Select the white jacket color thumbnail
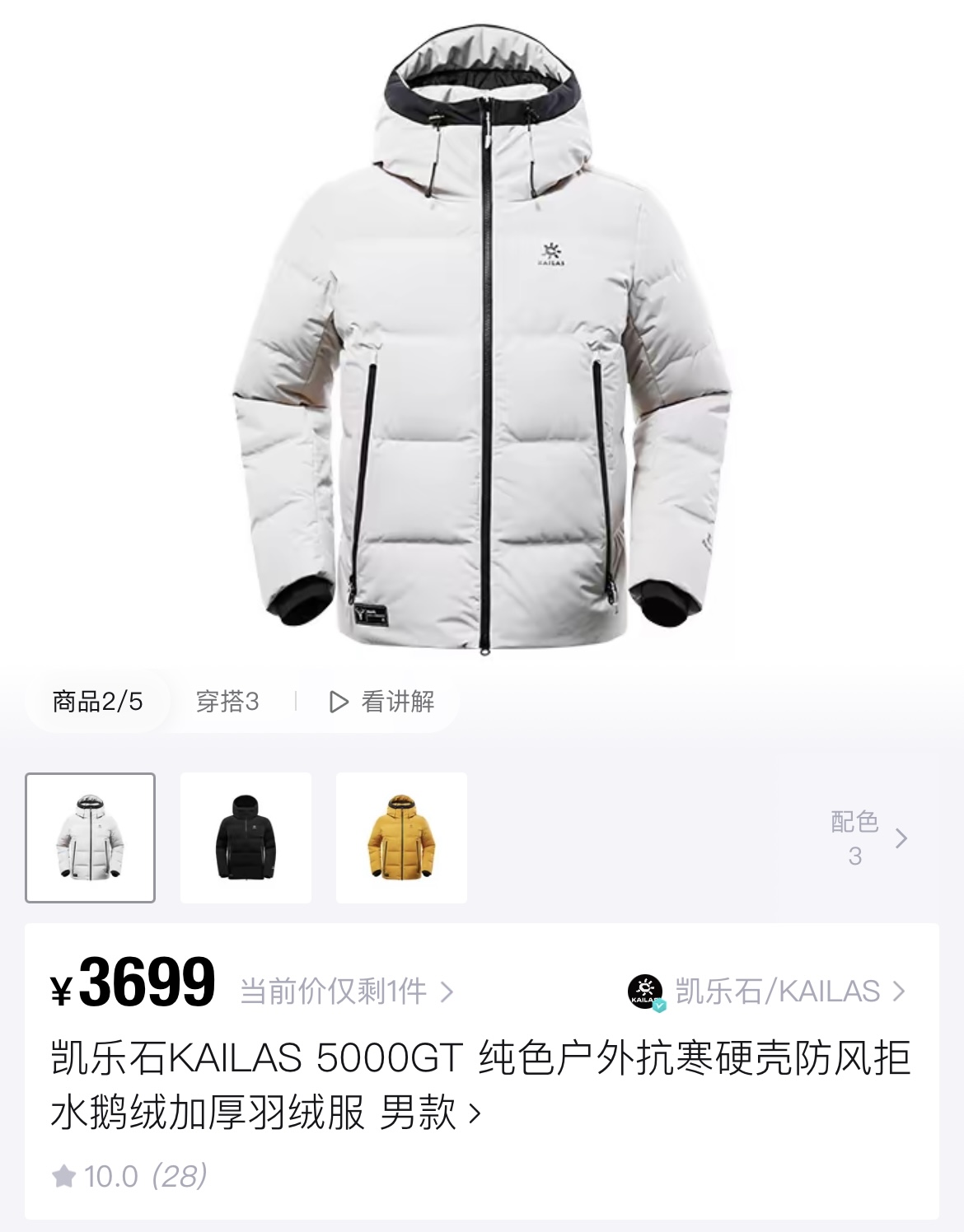 [91, 838]
